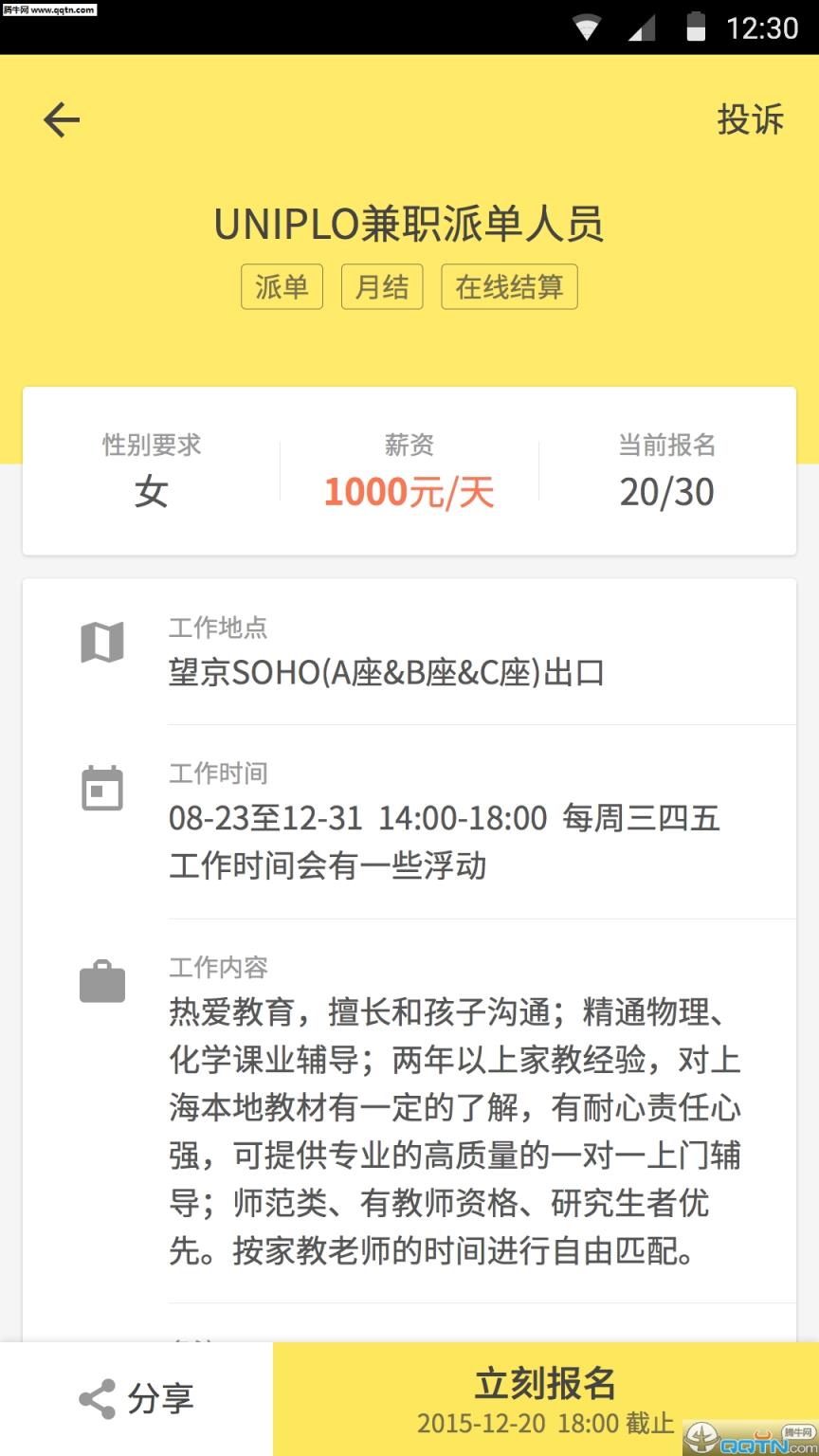Screen dimensions: 819x1456
Task: Tap the WiFi signal icon in status bar
Action: point(588,29)
